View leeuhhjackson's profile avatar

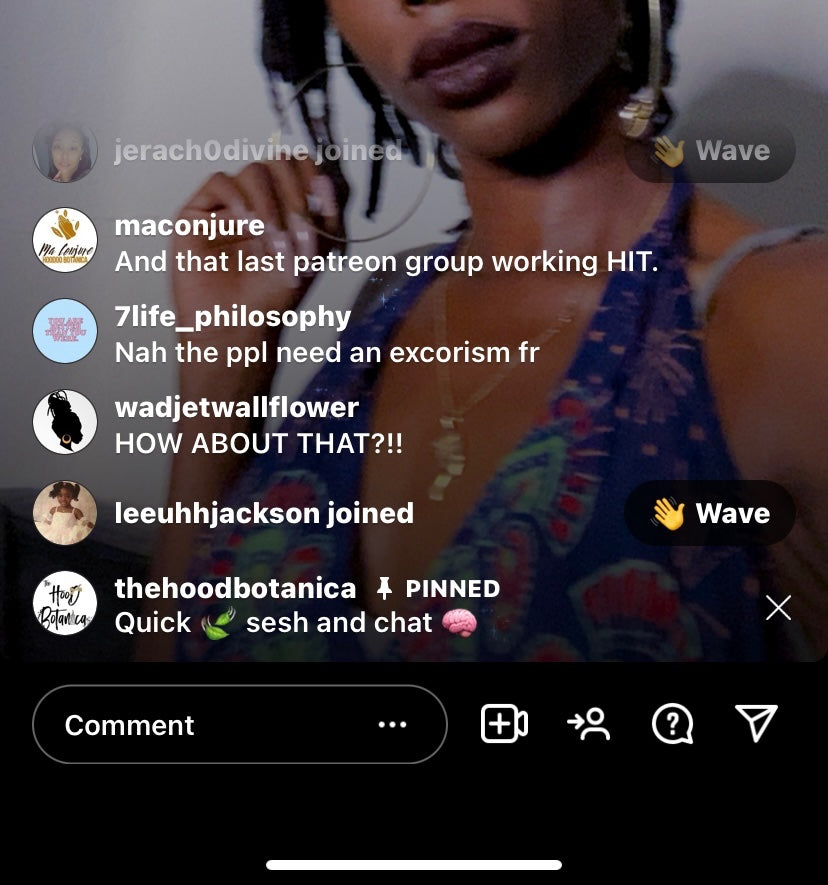(x=65, y=513)
